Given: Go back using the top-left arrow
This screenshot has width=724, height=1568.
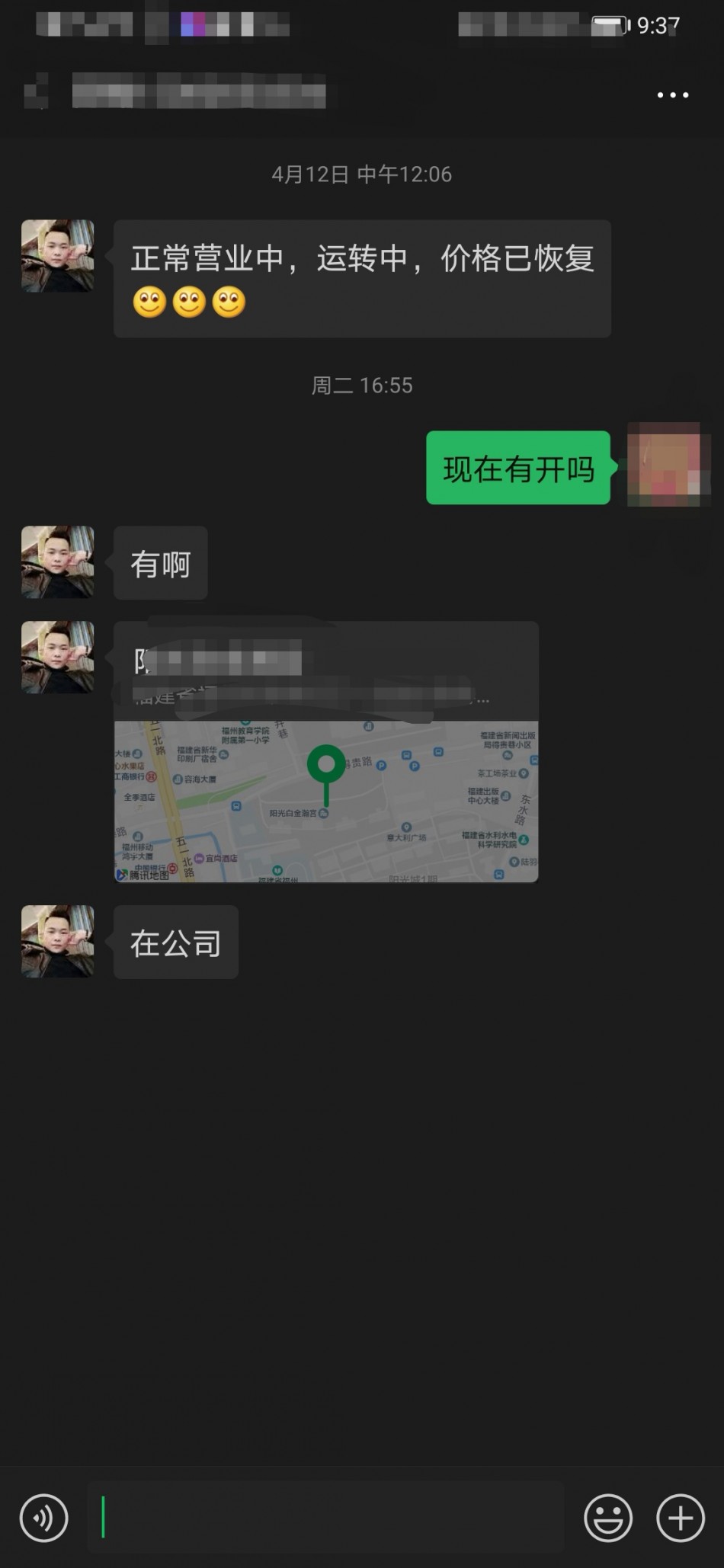Looking at the screenshot, I should (37, 93).
